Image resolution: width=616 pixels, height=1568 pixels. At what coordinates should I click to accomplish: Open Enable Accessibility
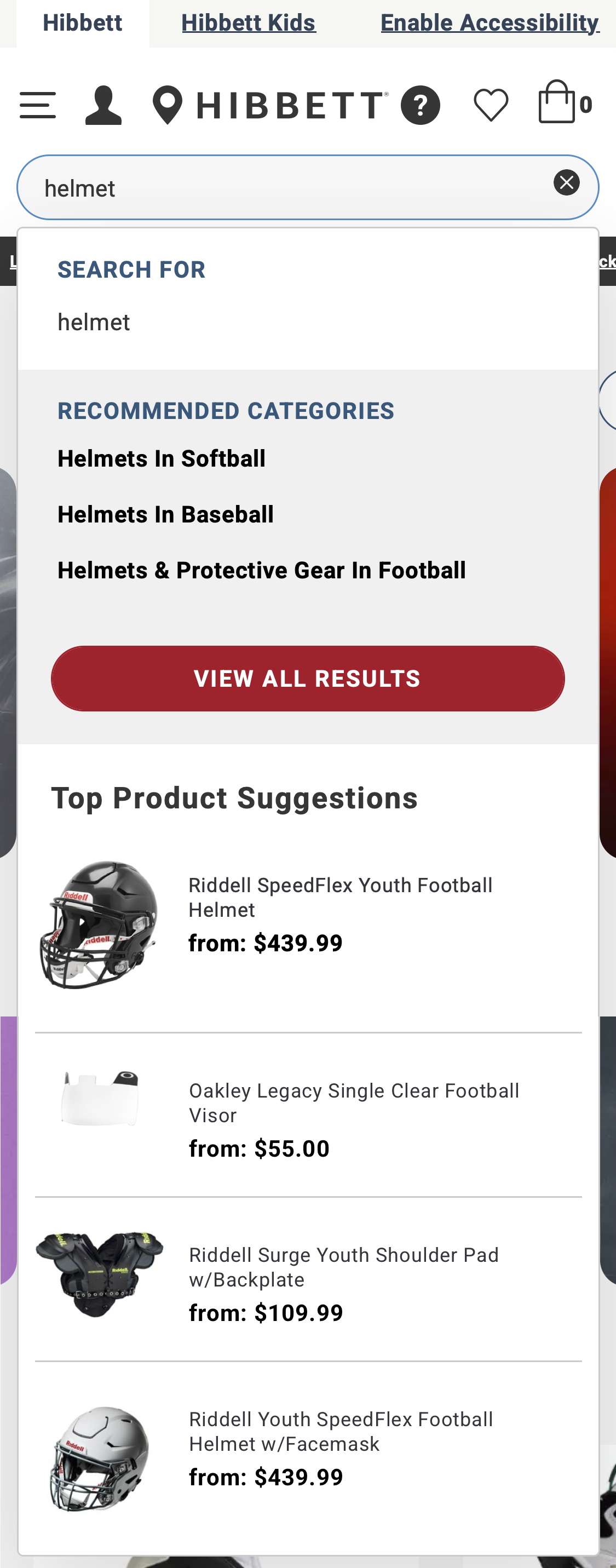pos(489,22)
